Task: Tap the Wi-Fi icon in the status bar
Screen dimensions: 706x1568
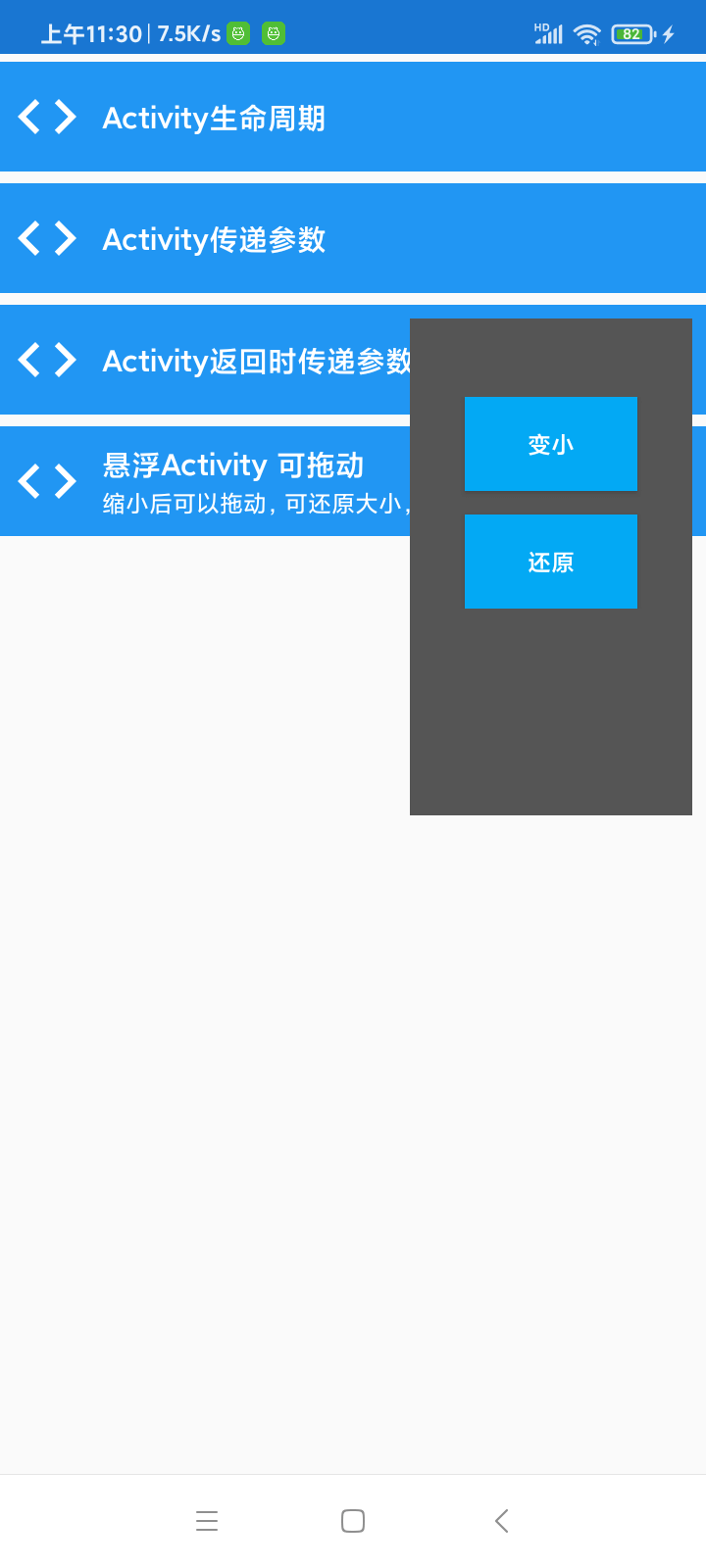Action: (585, 32)
